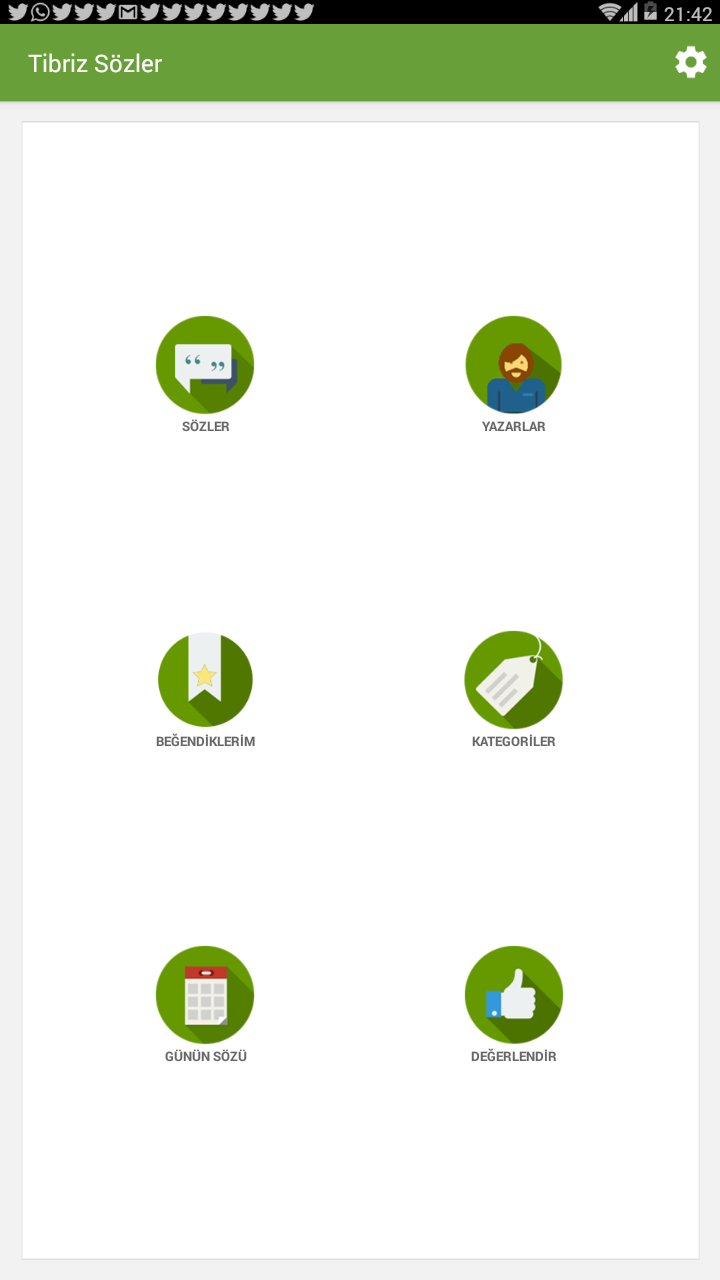Open the settings gear icon
Viewport: 720px width, 1280px height.
tap(691, 62)
